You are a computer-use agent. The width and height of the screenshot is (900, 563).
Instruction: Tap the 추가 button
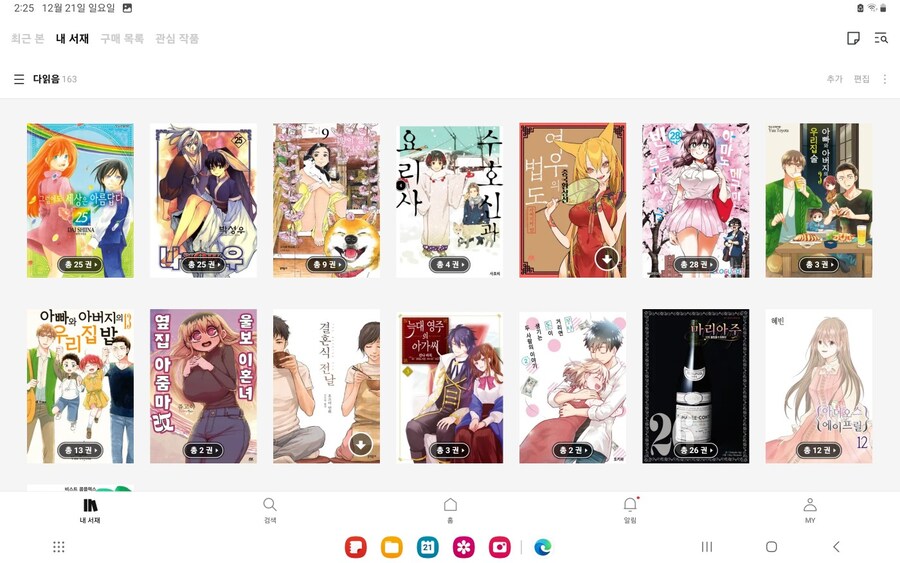pos(834,79)
